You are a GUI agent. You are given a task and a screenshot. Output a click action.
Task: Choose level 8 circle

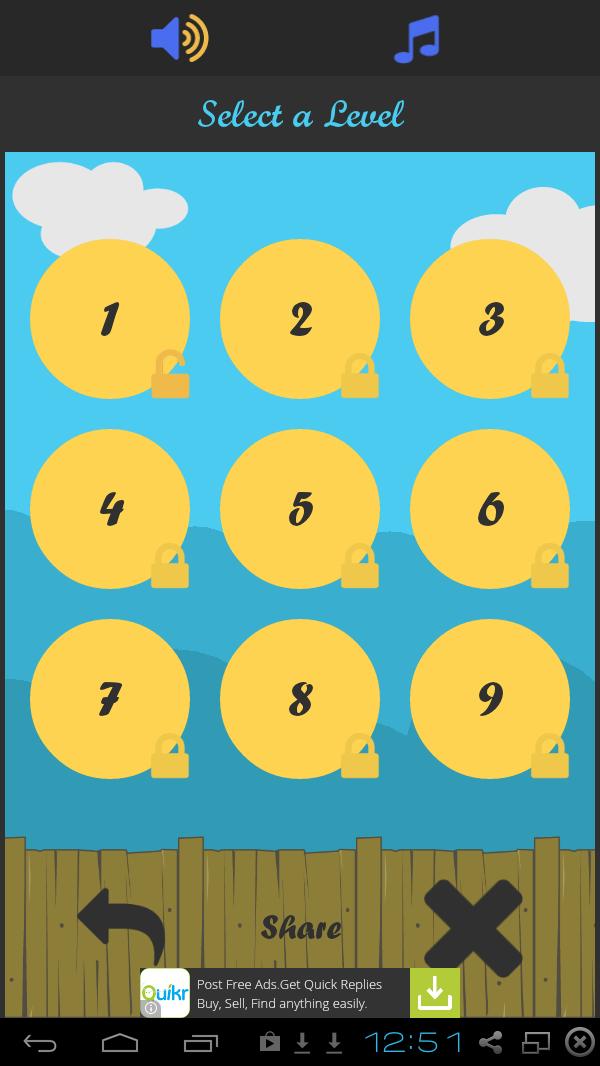(300, 699)
